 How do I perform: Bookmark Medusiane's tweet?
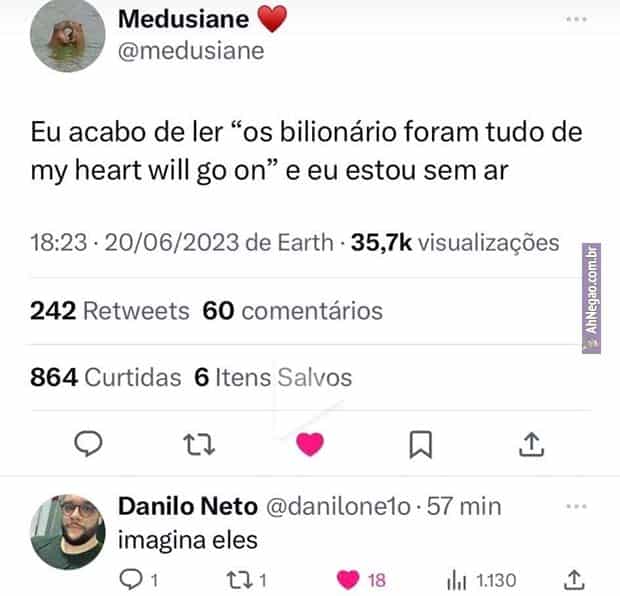[421, 442]
